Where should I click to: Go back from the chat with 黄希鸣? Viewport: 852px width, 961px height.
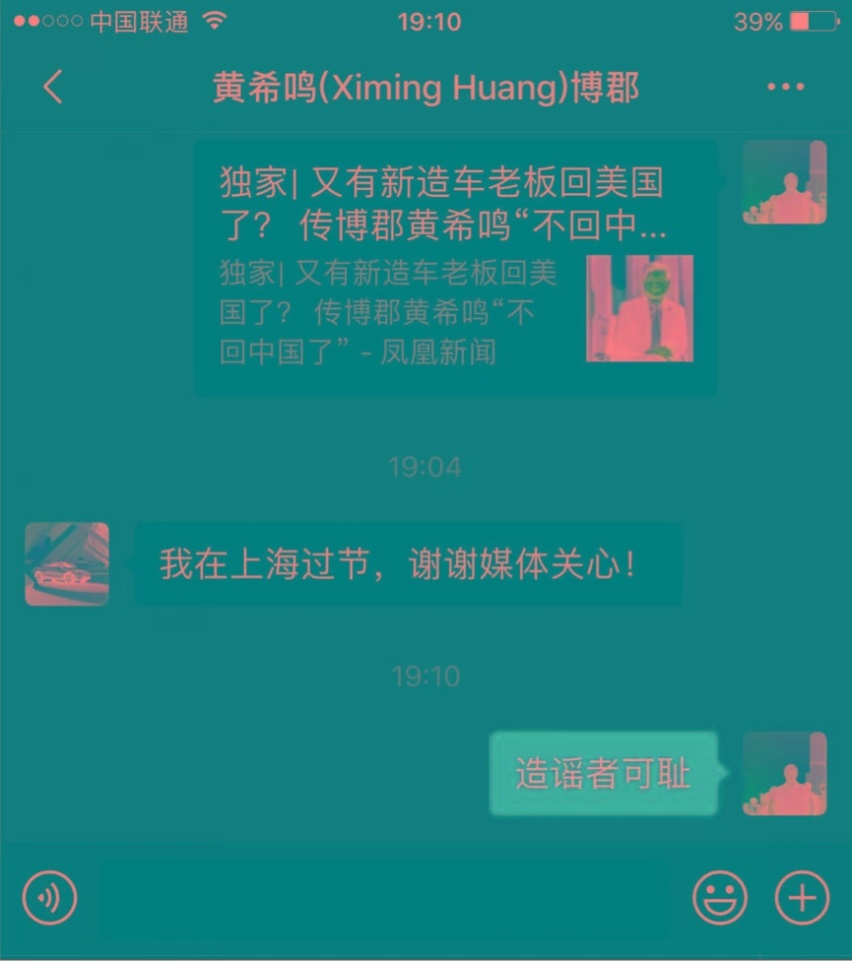pyautogui.click(x=53, y=88)
